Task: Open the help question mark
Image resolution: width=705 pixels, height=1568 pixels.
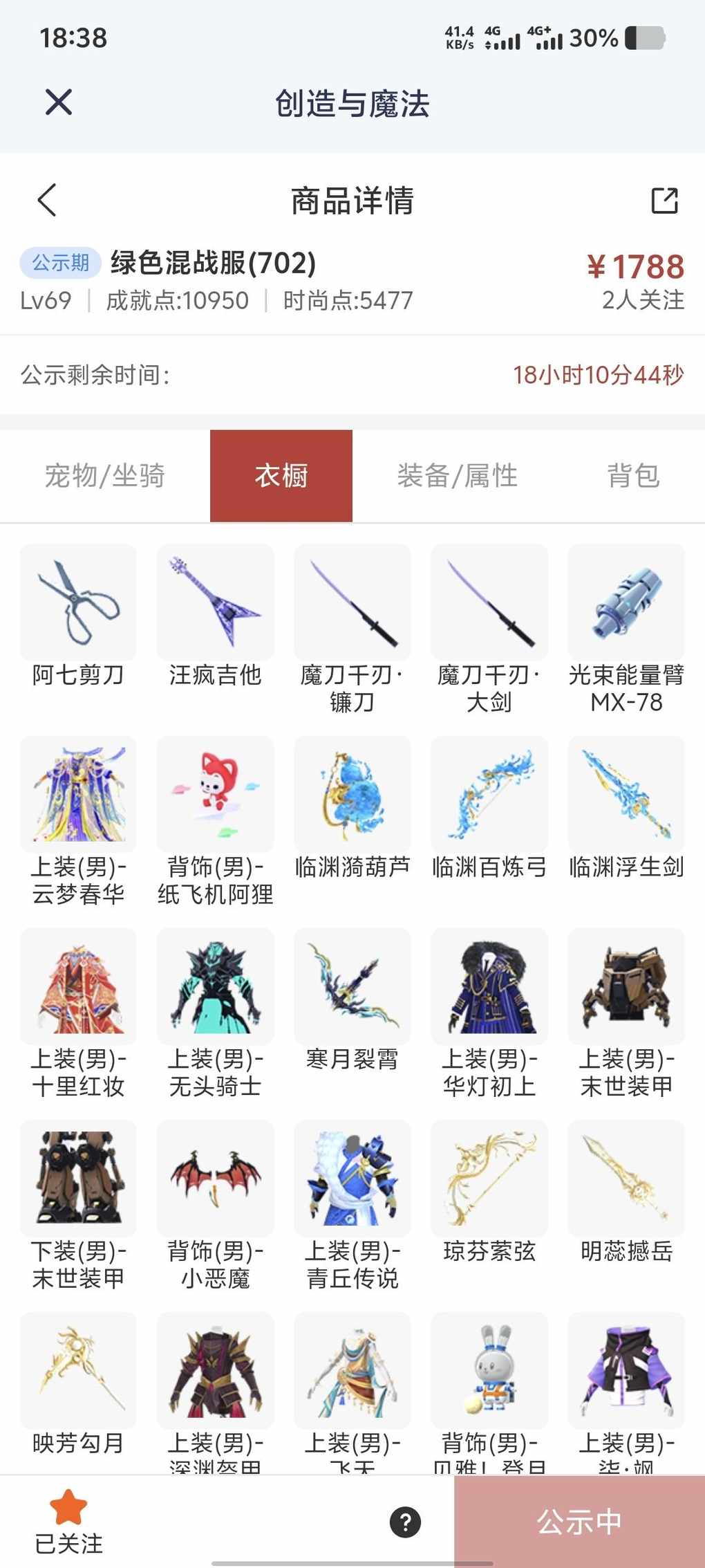Action: 406,1522
